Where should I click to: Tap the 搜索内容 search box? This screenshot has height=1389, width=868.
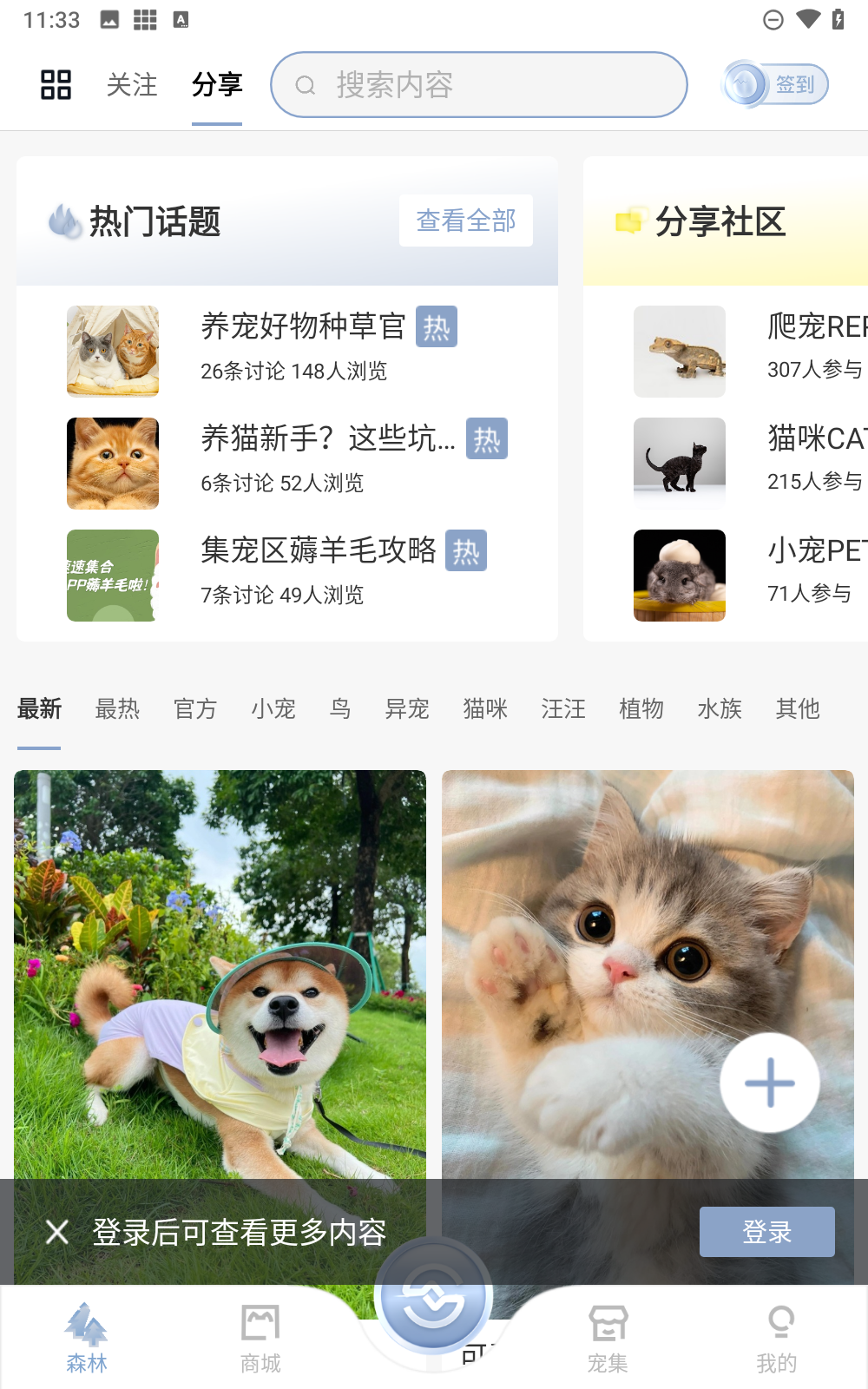coord(478,84)
